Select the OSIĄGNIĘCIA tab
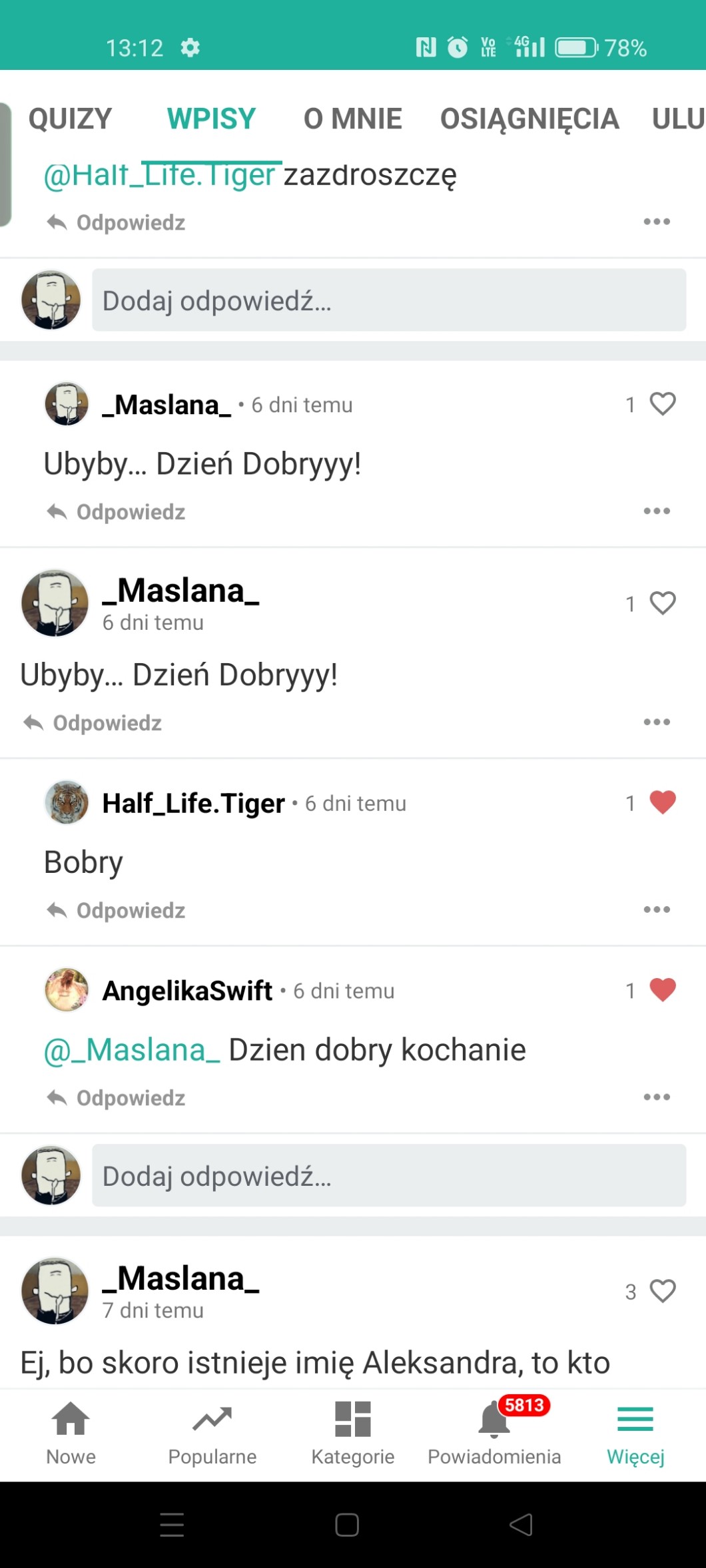706x1568 pixels. 529,119
